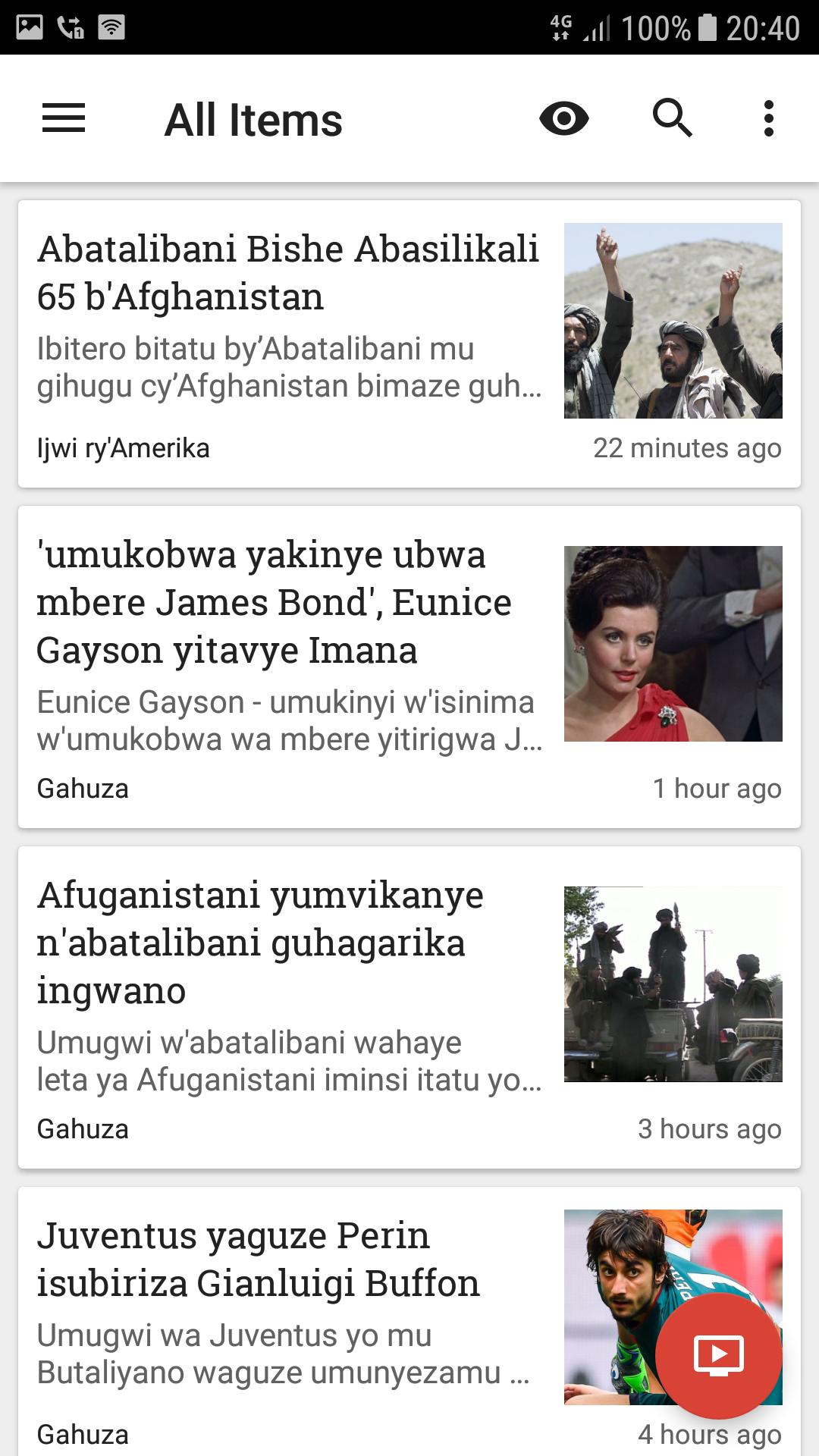Open the overflow three-dot menu
This screenshot has height=1456, width=819.
[x=768, y=118]
